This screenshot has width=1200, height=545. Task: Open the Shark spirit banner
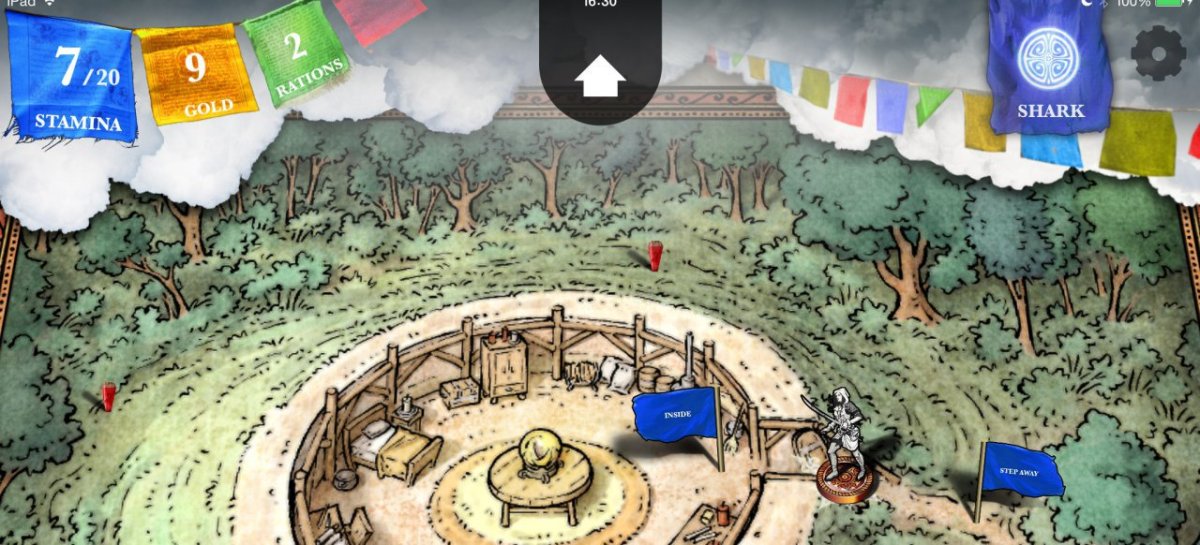pos(1048,68)
